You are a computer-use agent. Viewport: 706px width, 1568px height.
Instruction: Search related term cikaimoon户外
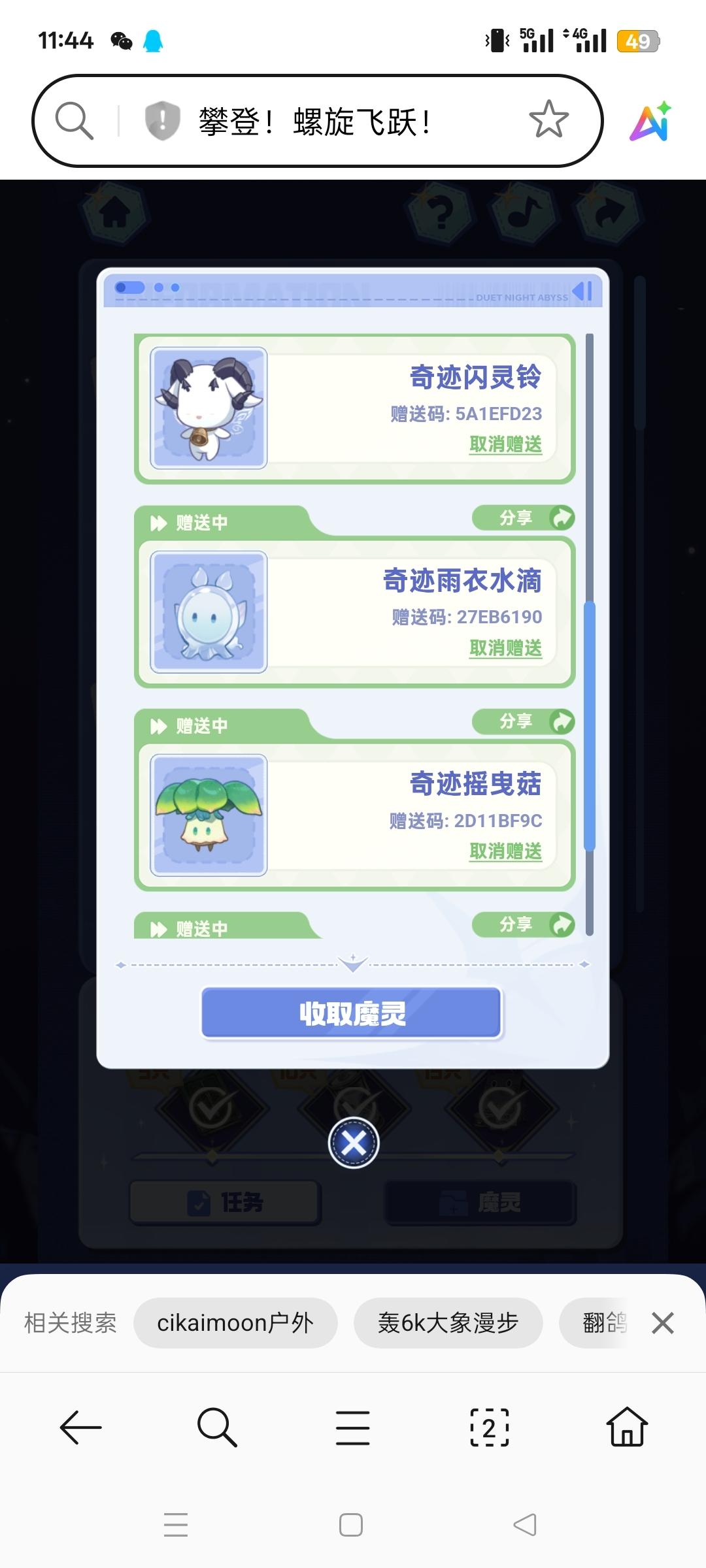pos(235,1323)
